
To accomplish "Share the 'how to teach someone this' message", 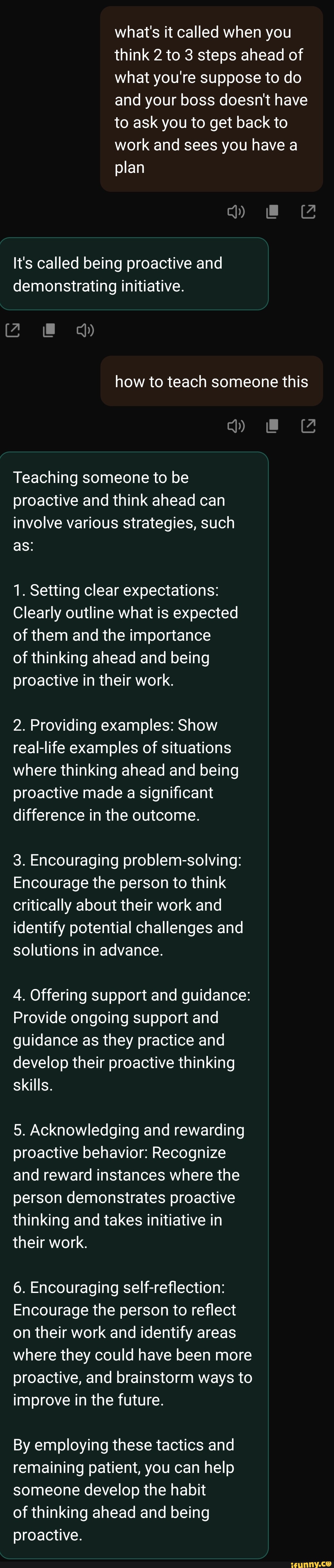I will [x=308, y=425].
